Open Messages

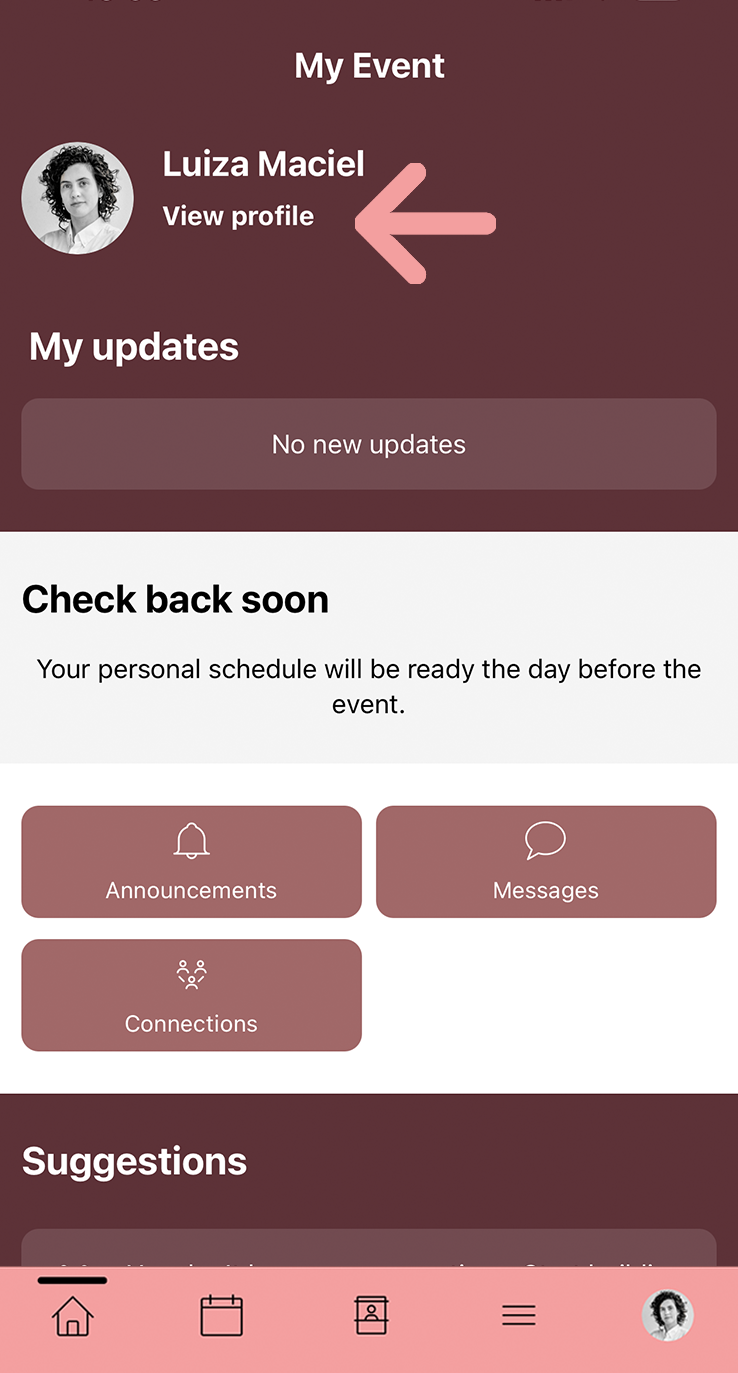point(546,861)
